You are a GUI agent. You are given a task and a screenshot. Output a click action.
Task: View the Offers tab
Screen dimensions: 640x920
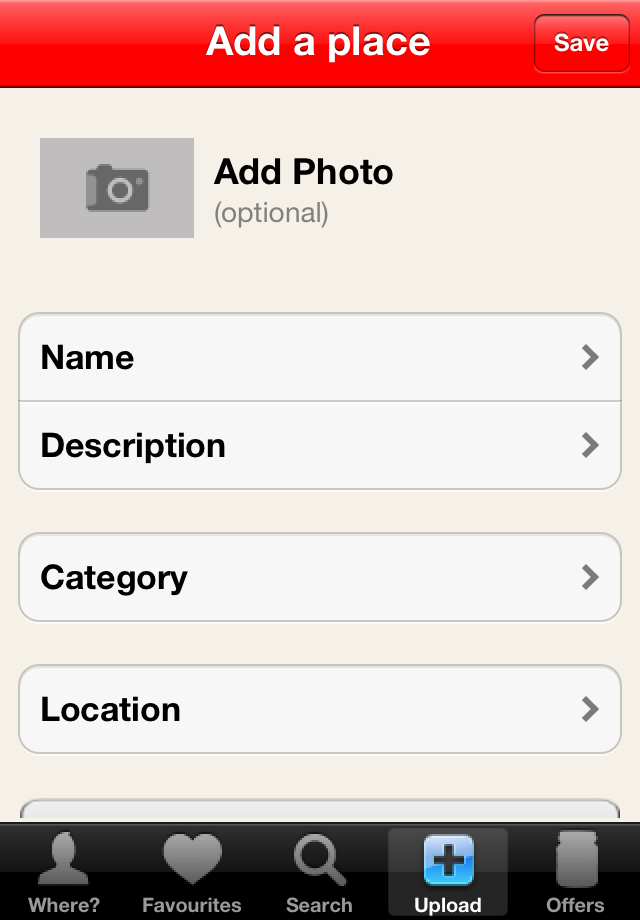pos(575,873)
